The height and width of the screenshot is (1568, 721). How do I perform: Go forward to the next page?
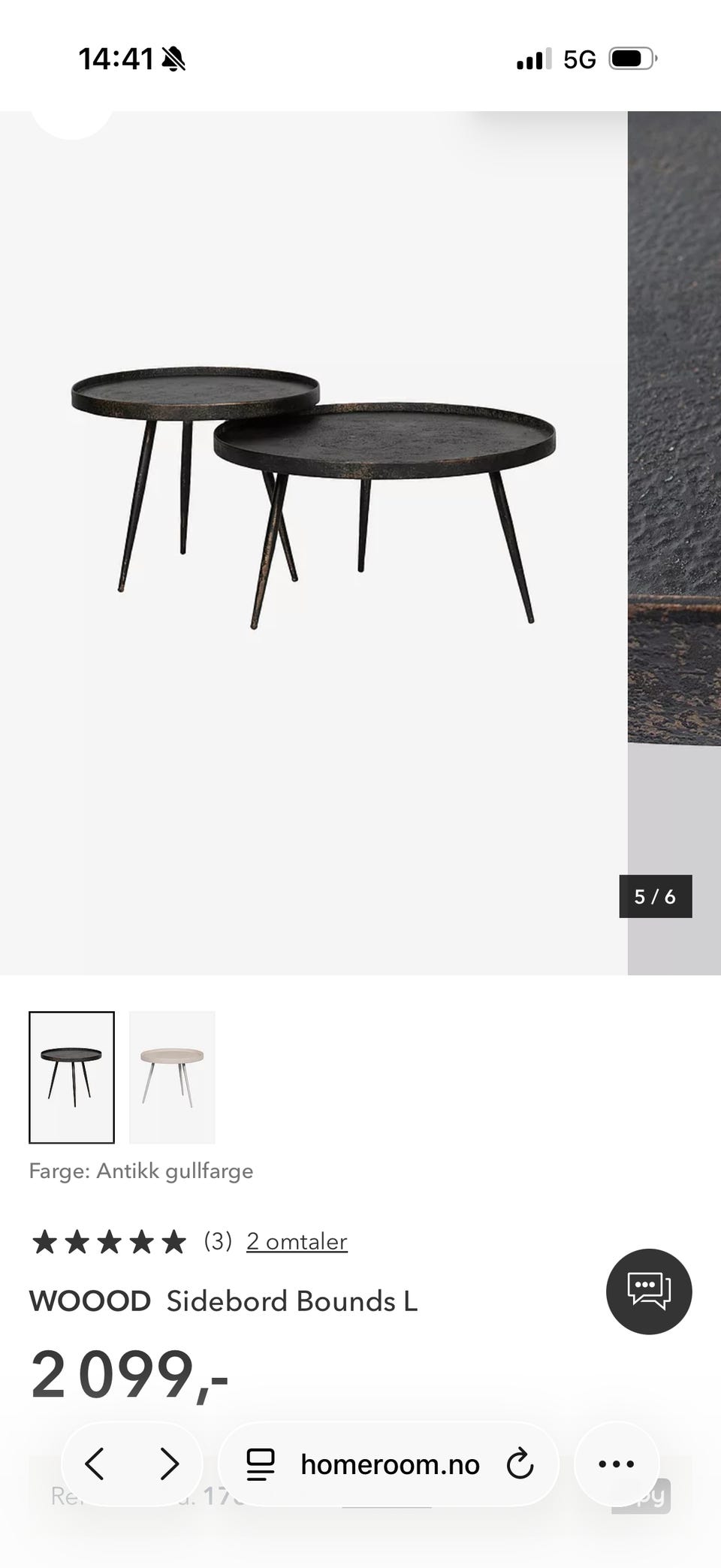pyautogui.click(x=170, y=1464)
